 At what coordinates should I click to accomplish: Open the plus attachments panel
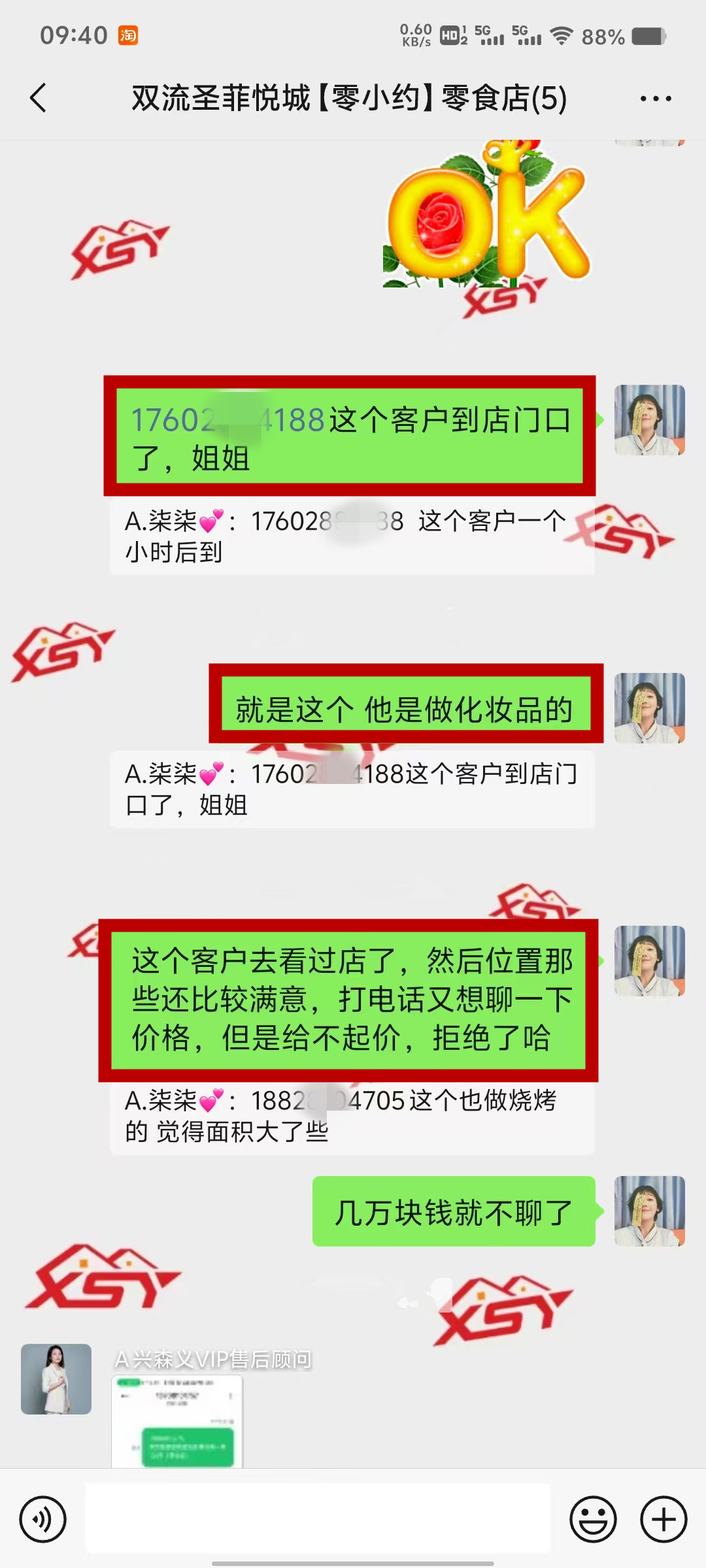[x=663, y=1519]
